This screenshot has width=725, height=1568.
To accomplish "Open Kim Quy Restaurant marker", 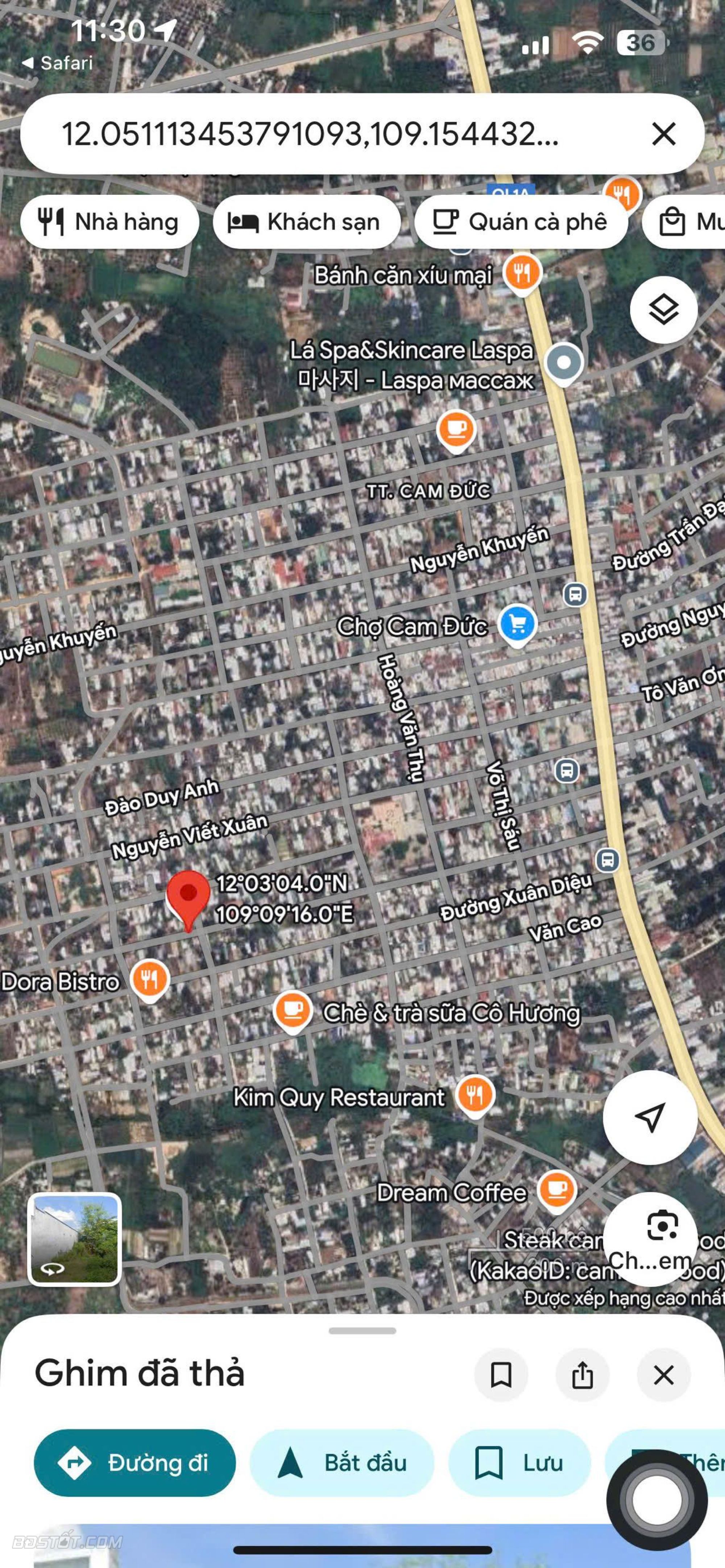I will (x=476, y=1095).
